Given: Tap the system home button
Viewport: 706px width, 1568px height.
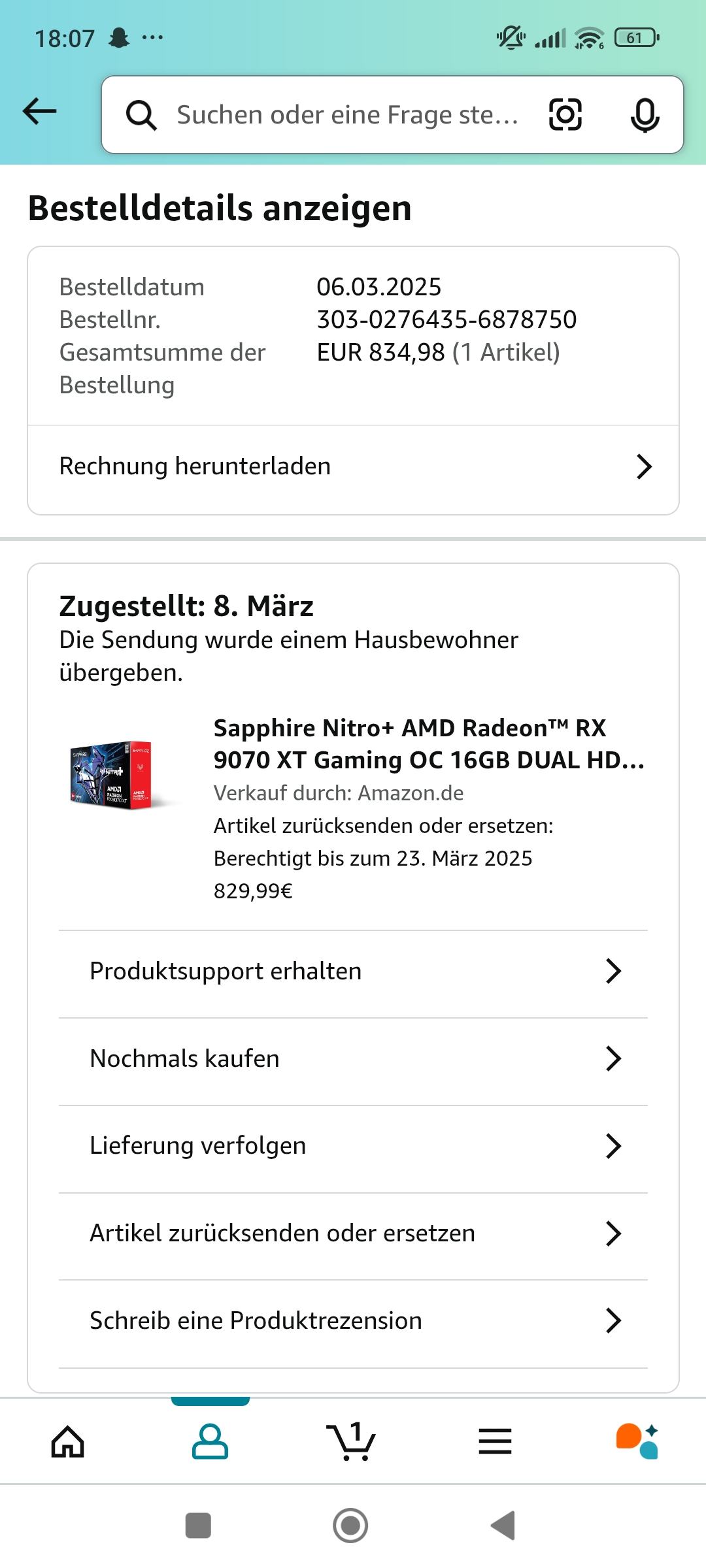Looking at the screenshot, I should [350, 1526].
